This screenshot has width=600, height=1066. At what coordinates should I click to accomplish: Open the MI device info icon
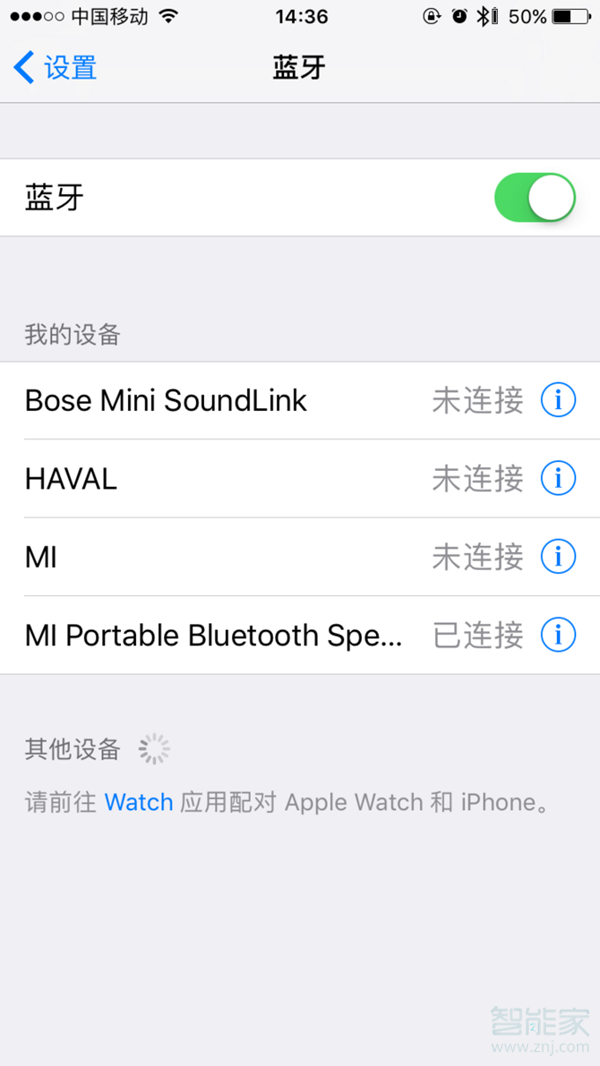pyautogui.click(x=558, y=557)
